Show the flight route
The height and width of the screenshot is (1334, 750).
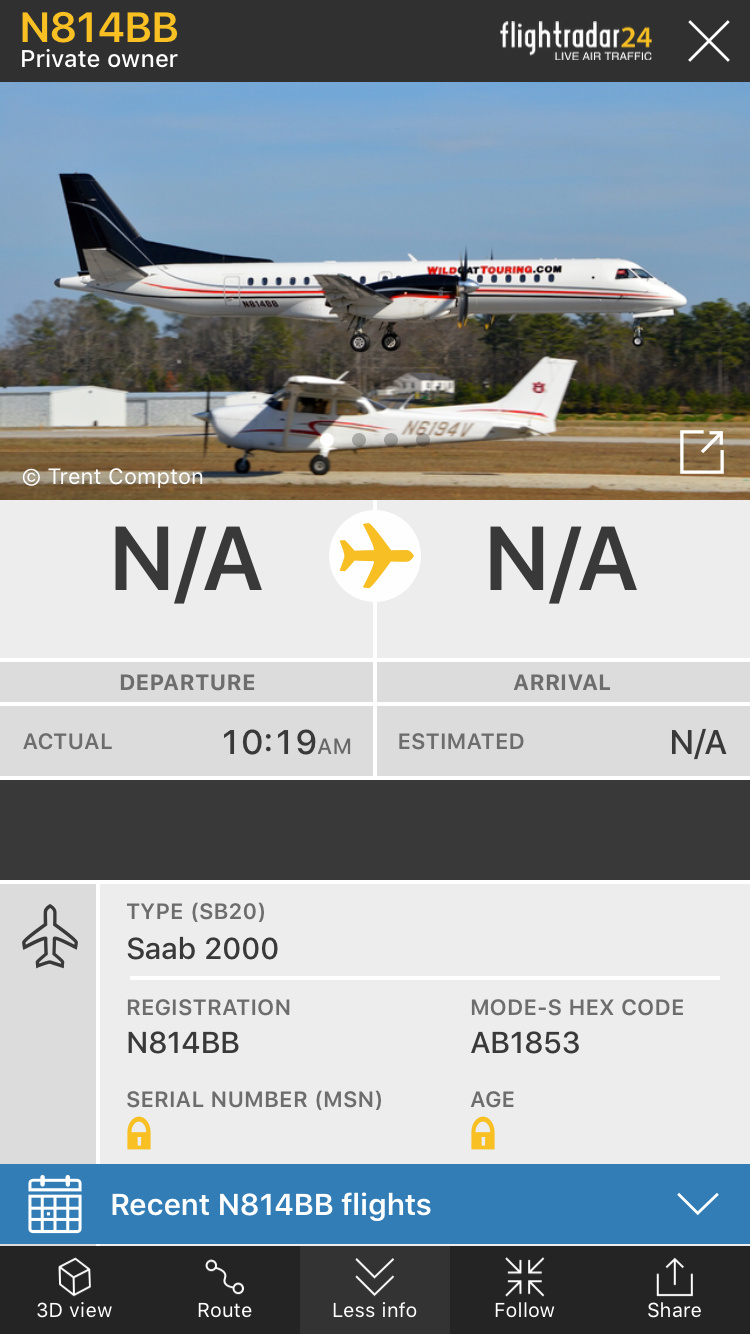coord(224,1290)
